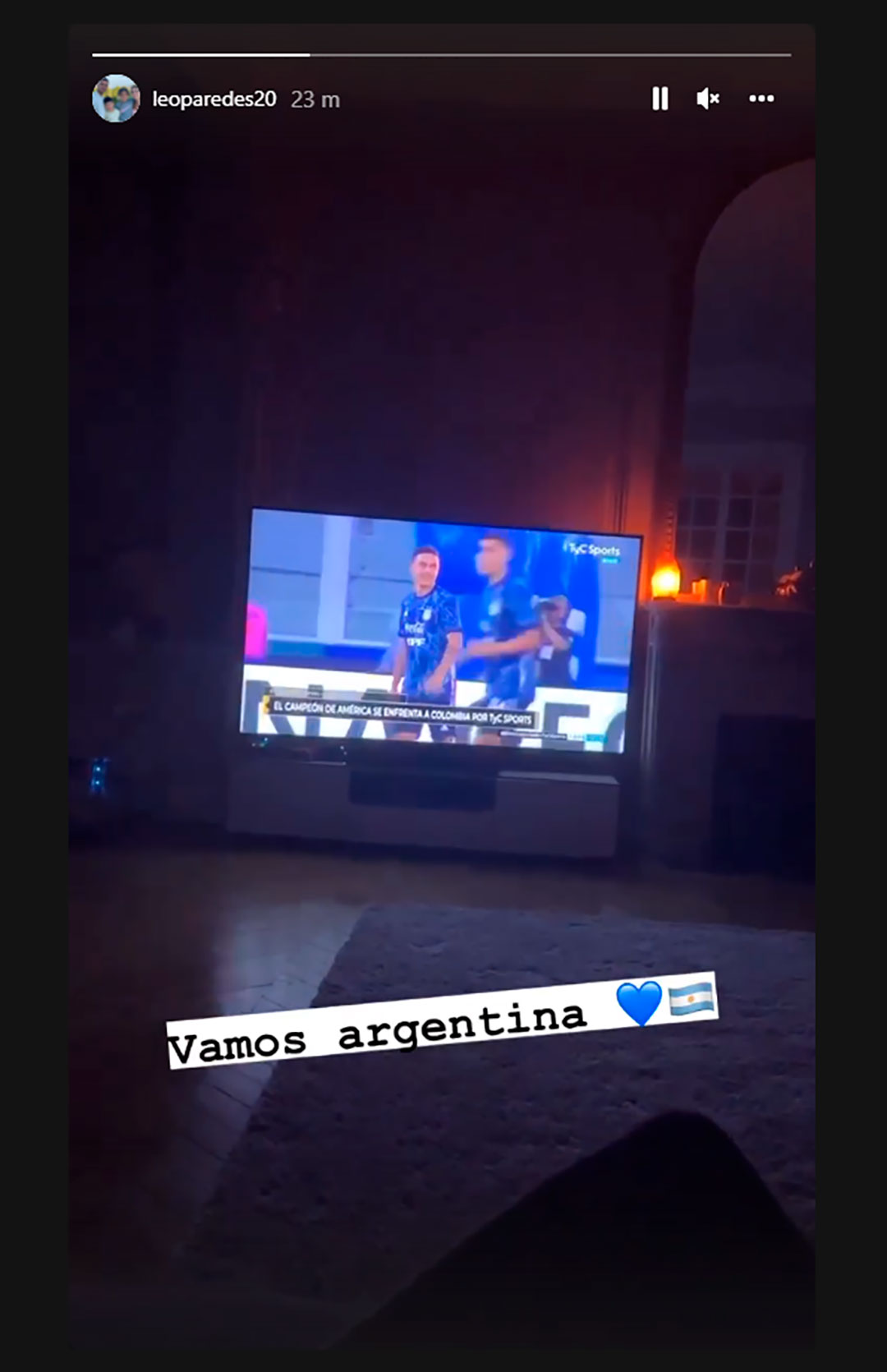This screenshot has height=1372, width=887.
Task: Open leoparedes20's profile picture
Action: pos(116,99)
